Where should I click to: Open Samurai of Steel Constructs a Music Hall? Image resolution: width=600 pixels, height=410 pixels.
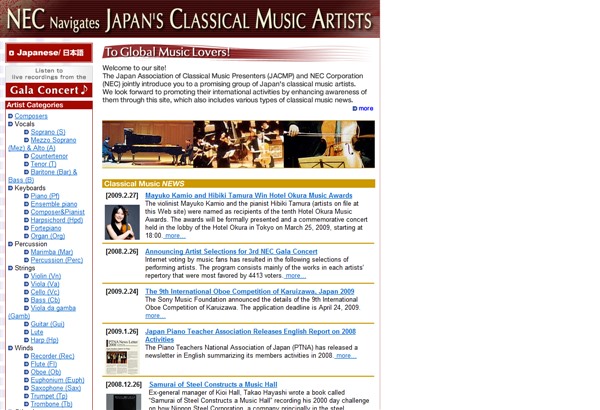(213, 384)
